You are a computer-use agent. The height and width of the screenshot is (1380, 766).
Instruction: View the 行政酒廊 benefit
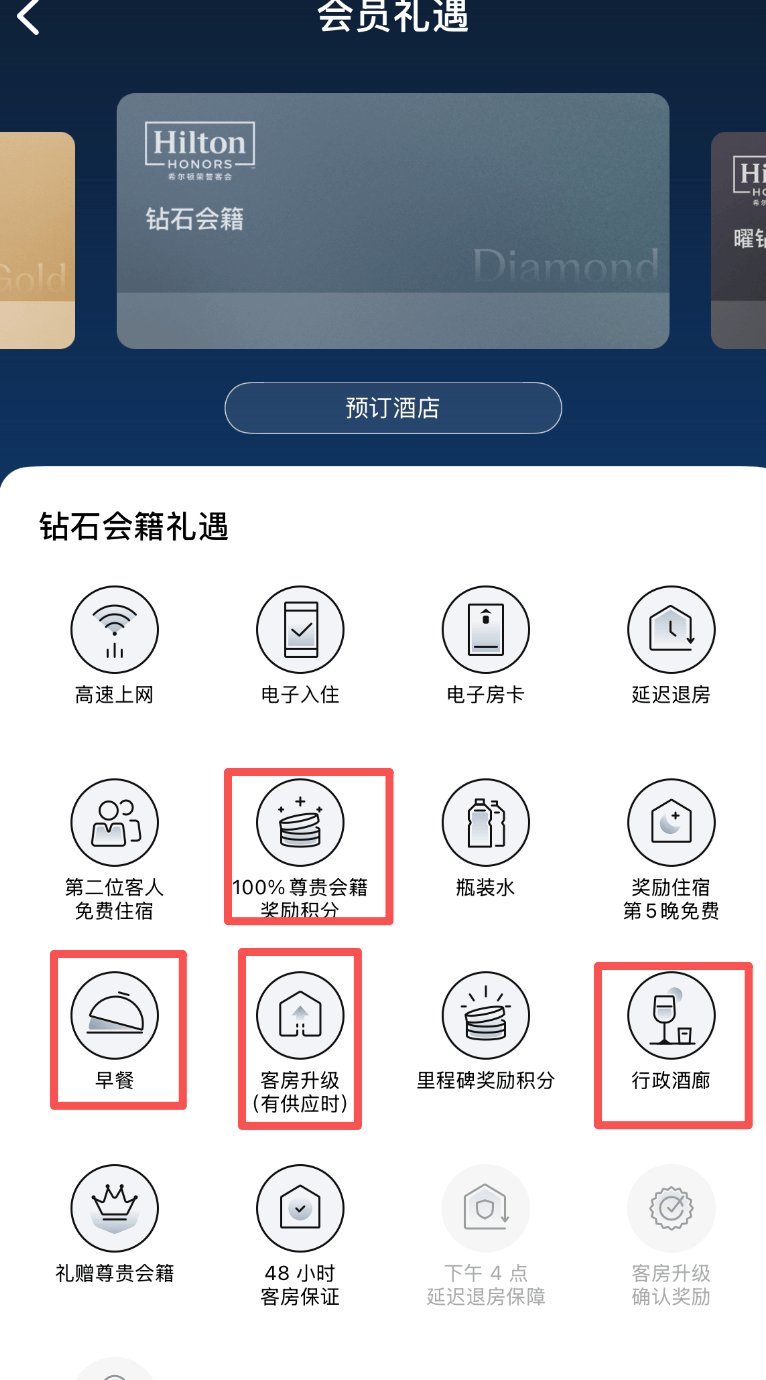pyautogui.click(x=671, y=1016)
